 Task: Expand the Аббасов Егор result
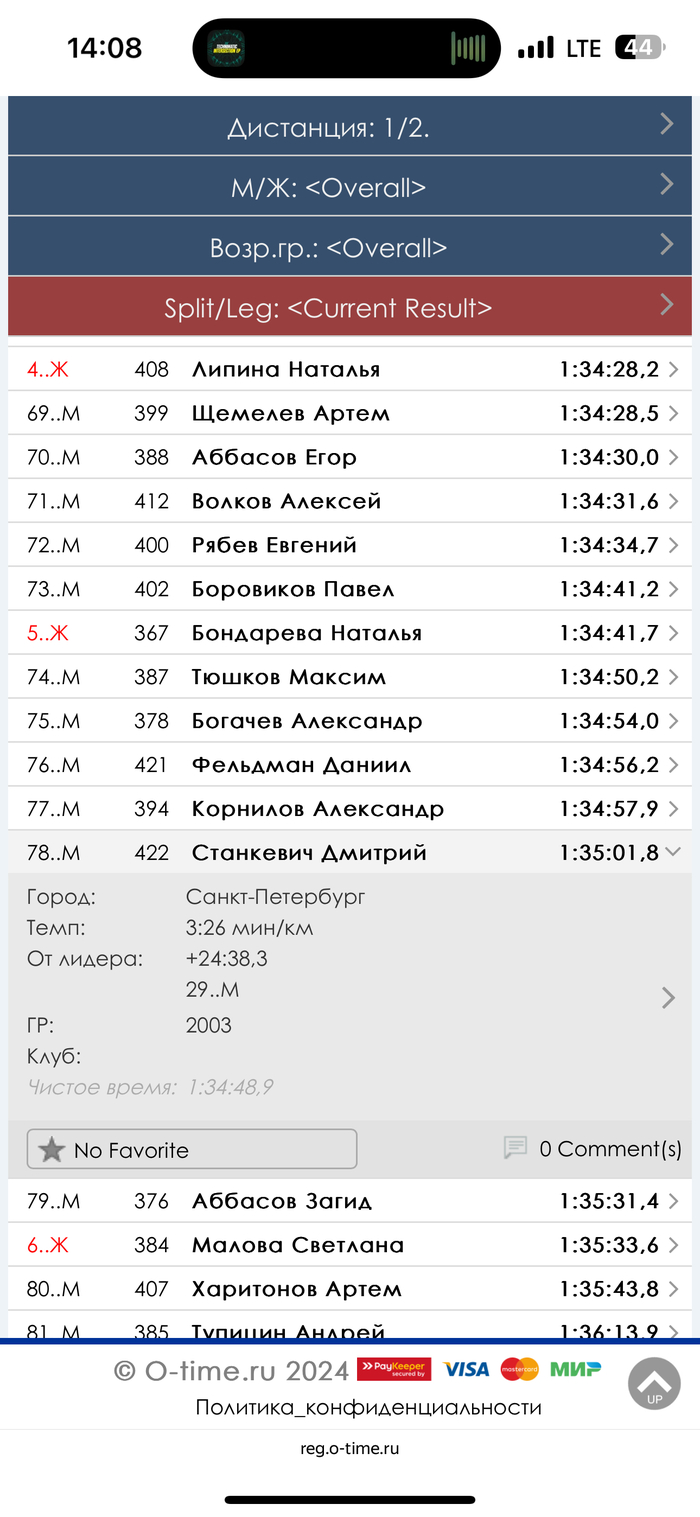point(350,458)
